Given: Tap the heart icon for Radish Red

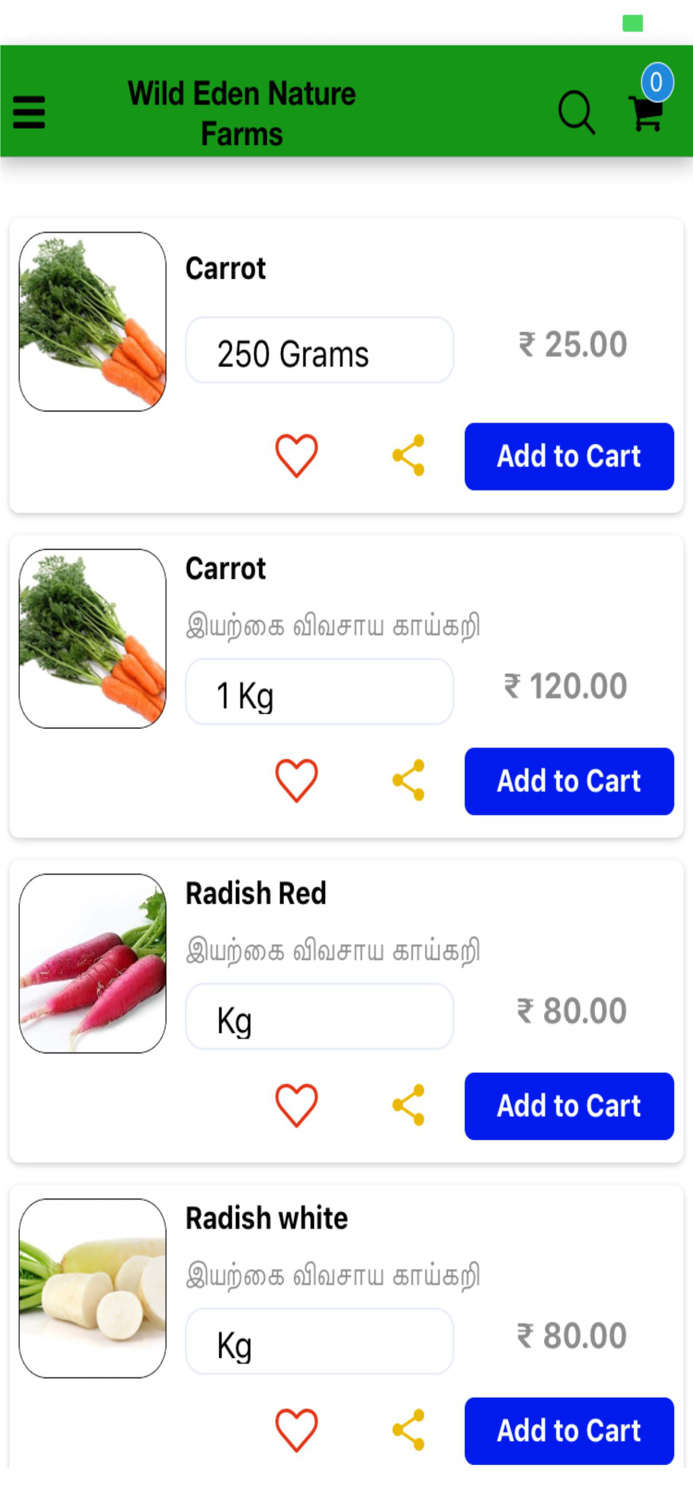Looking at the screenshot, I should (x=296, y=1106).
